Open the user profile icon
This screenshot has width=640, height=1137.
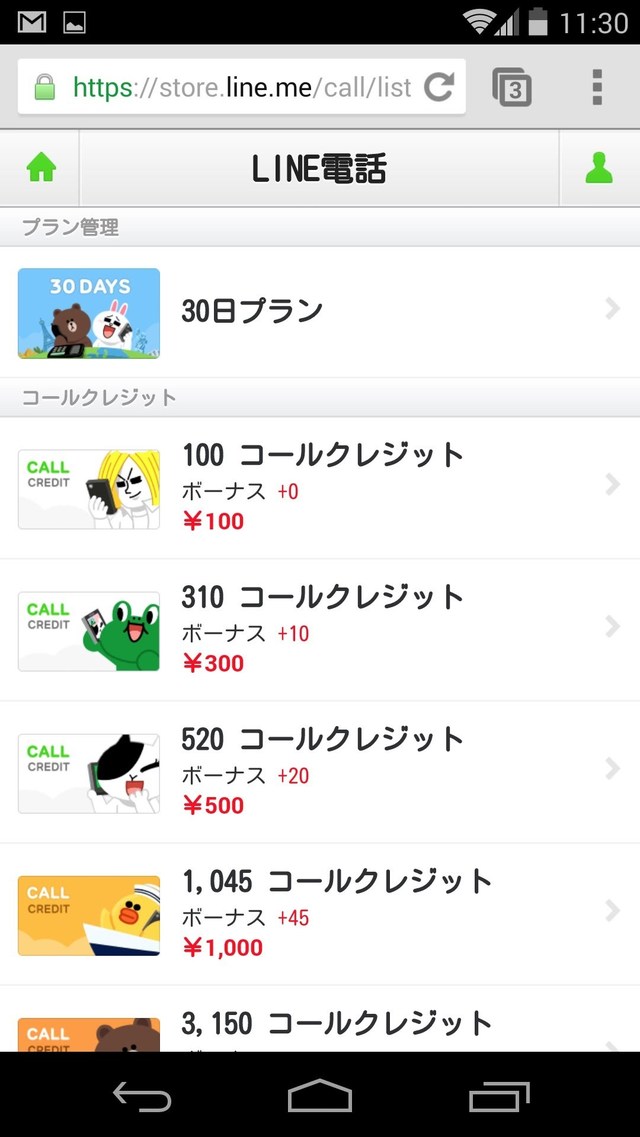pyautogui.click(x=598, y=169)
